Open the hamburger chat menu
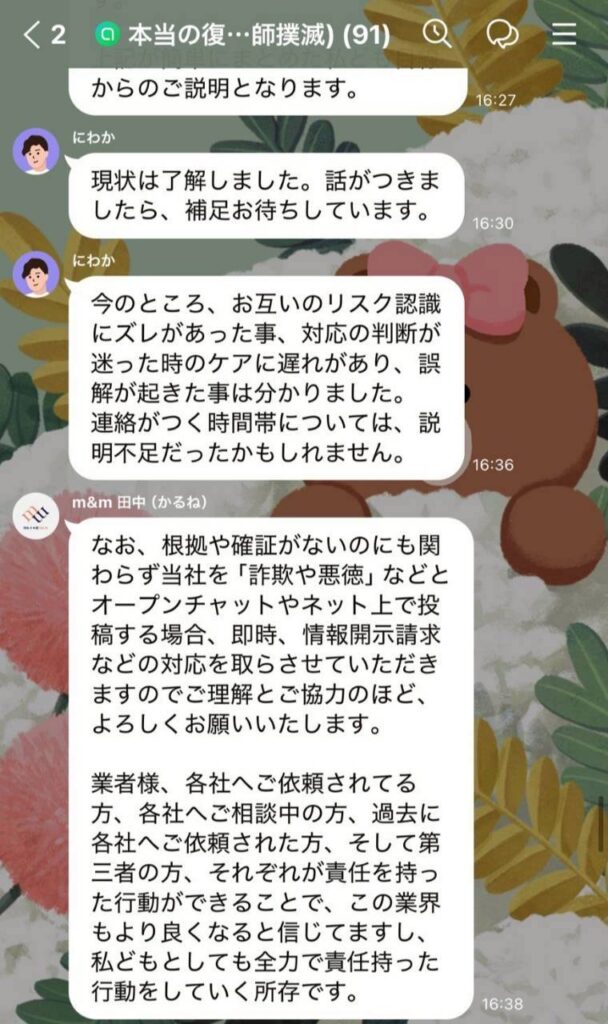The width and height of the screenshot is (608, 1024). tap(565, 35)
